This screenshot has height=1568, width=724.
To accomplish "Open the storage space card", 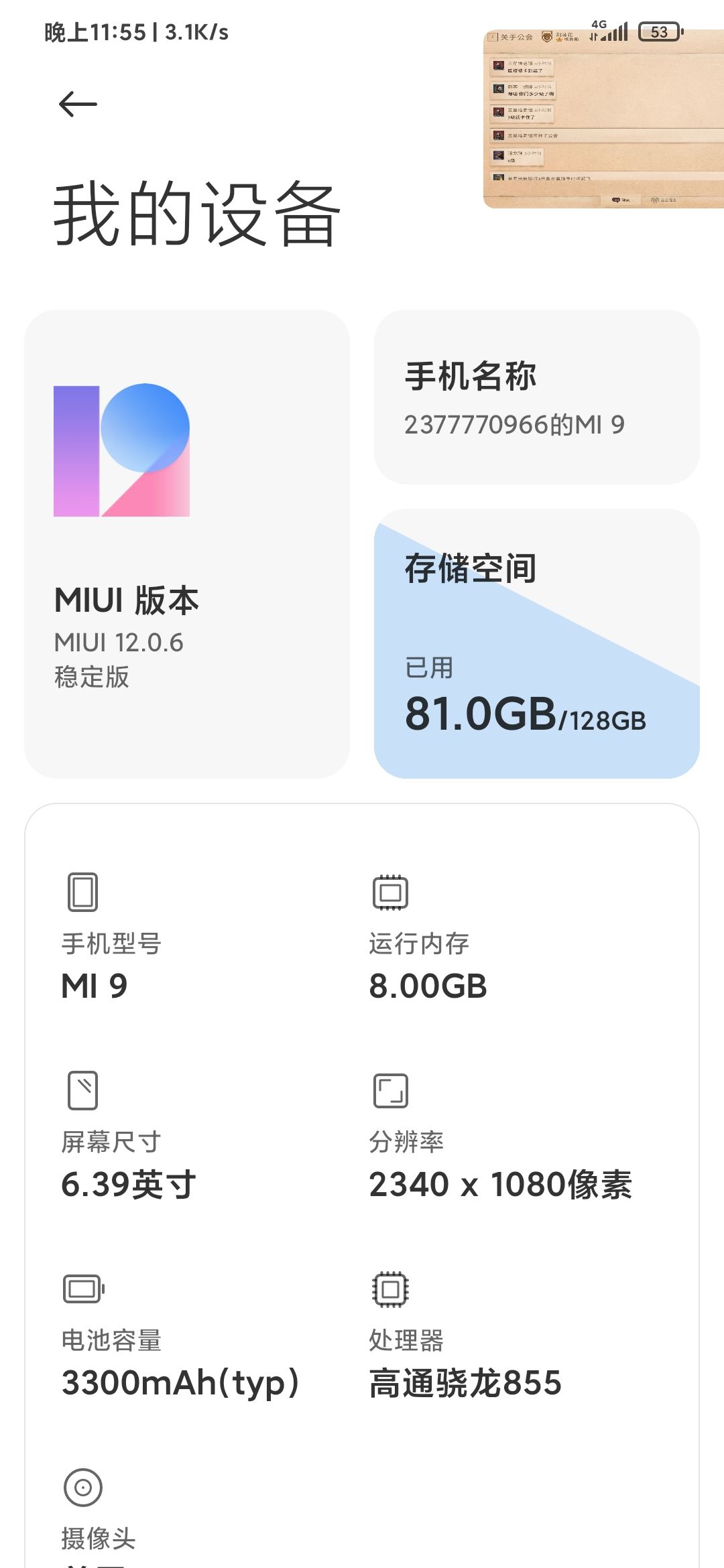I will [536, 643].
